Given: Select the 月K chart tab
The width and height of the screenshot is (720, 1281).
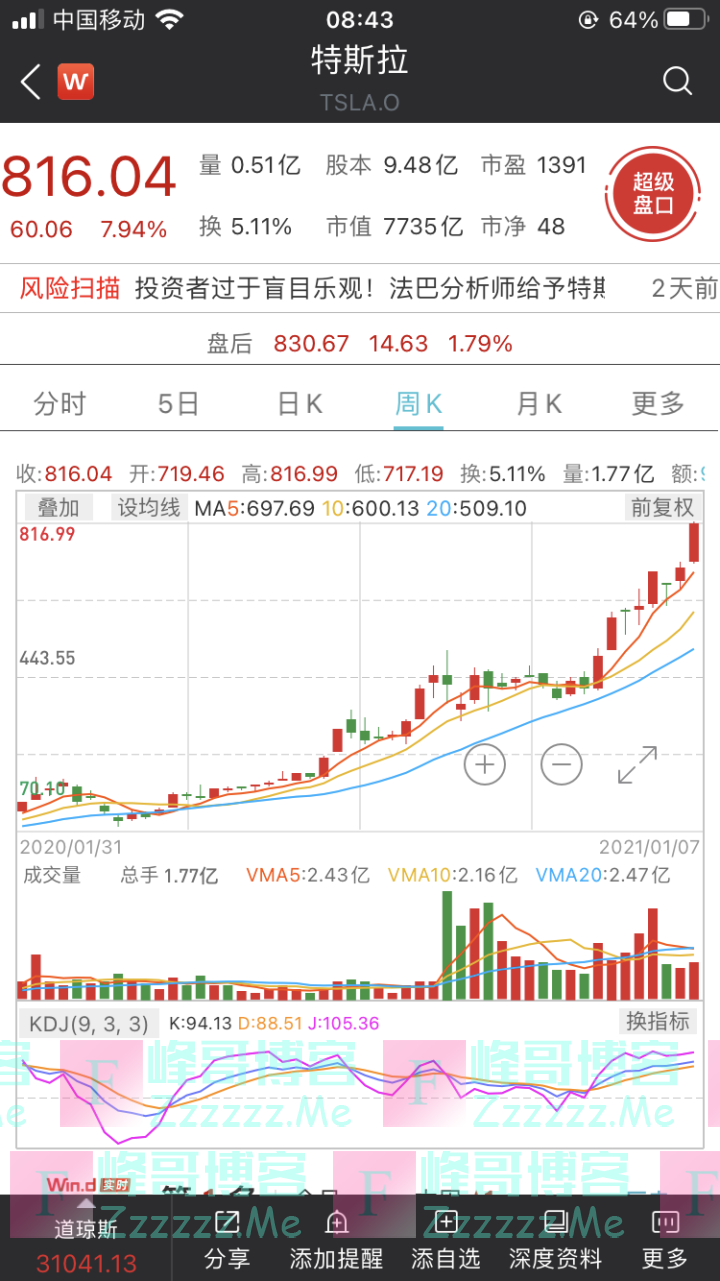Looking at the screenshot, I should 539,404.
